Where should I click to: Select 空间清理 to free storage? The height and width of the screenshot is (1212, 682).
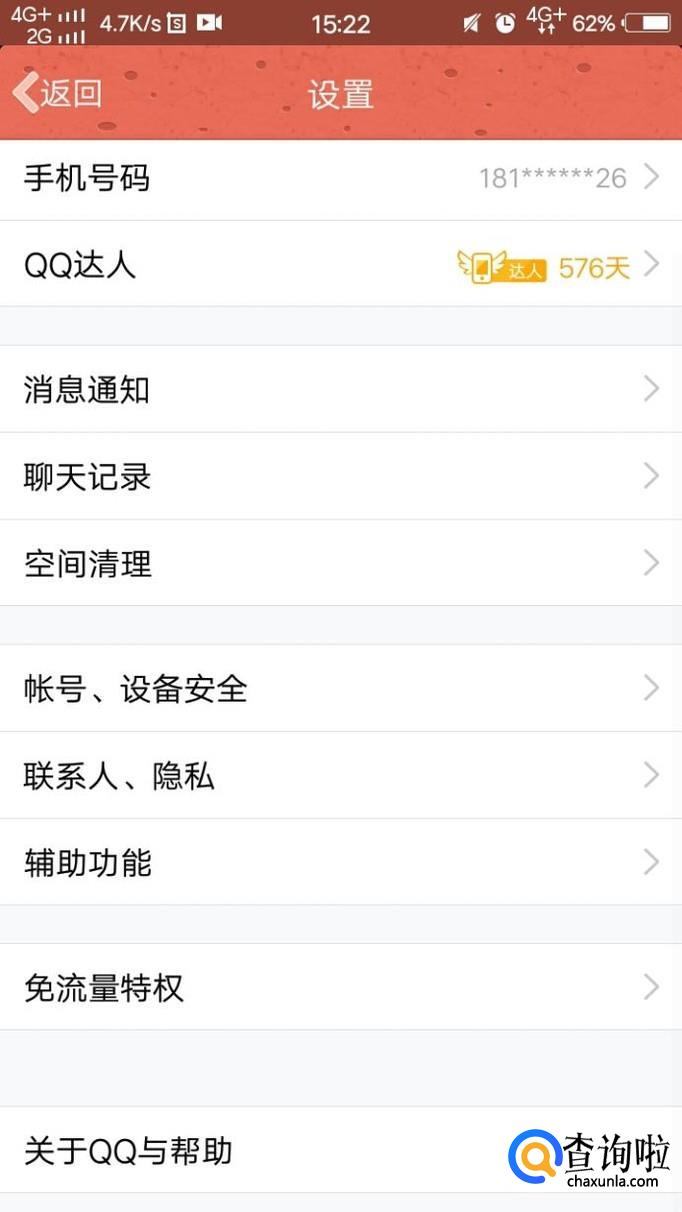click(x=340, y=563)
